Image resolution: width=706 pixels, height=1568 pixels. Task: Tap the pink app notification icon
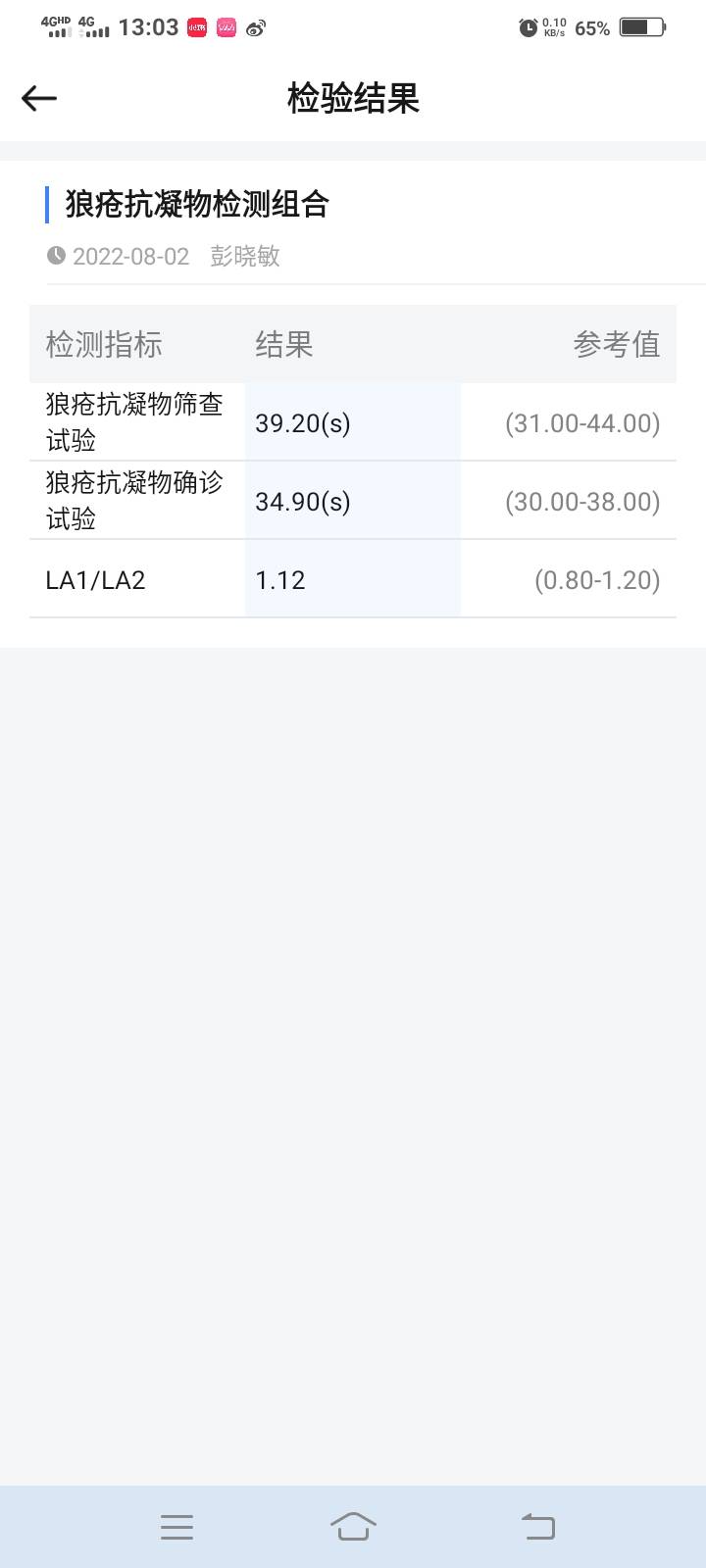(x=226, y=28)
